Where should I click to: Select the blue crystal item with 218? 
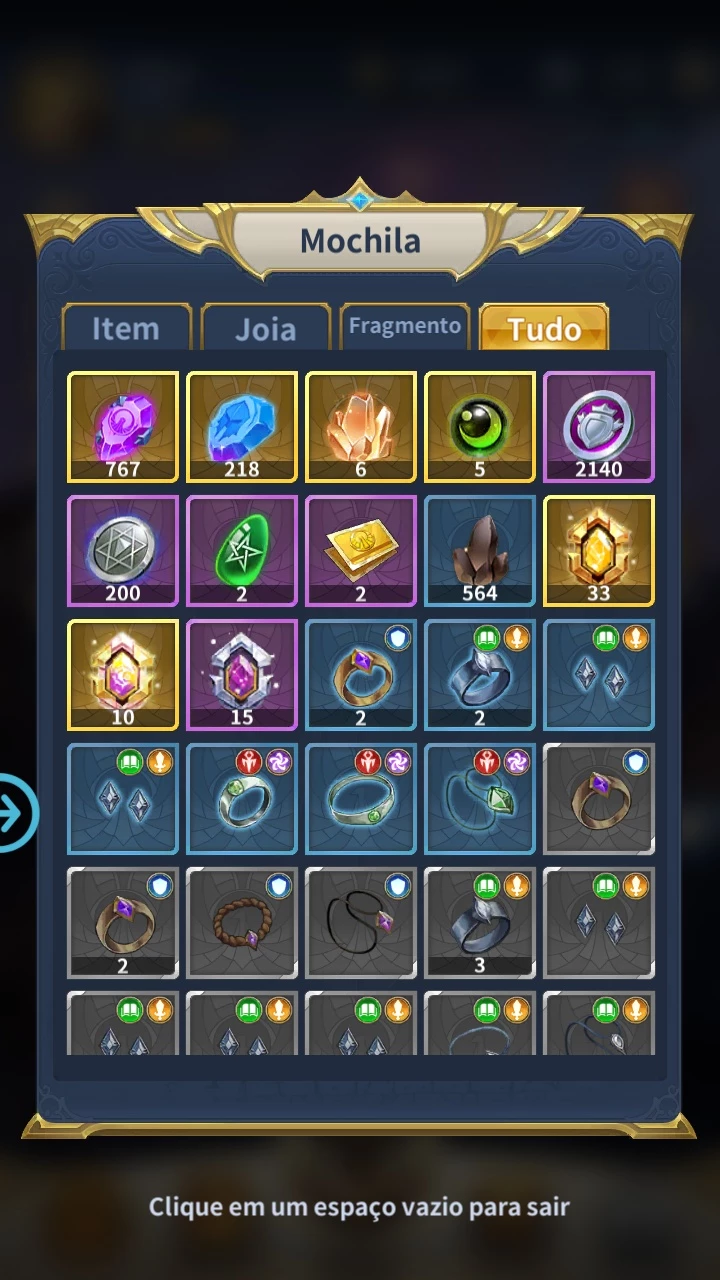(x=242, y=427)
